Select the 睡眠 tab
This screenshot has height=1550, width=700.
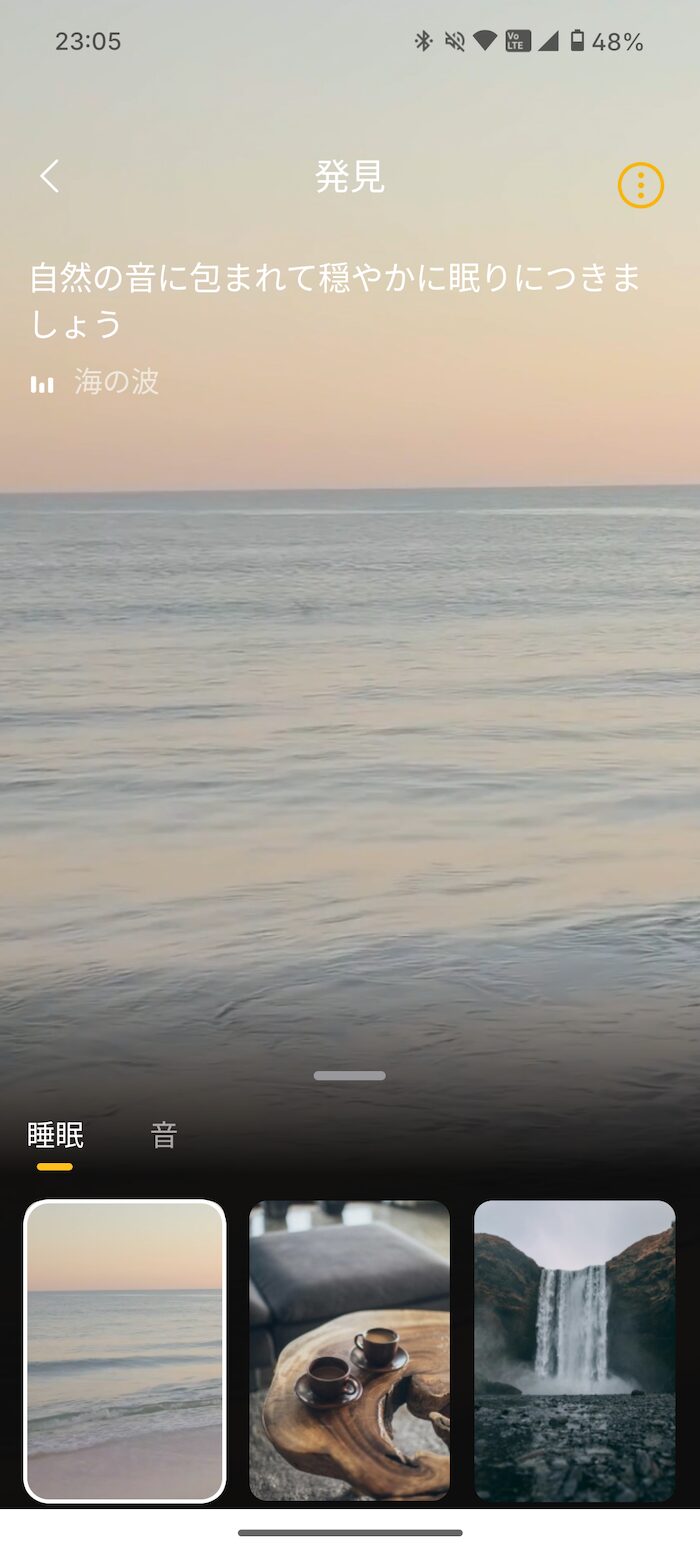coord(55,1135)
